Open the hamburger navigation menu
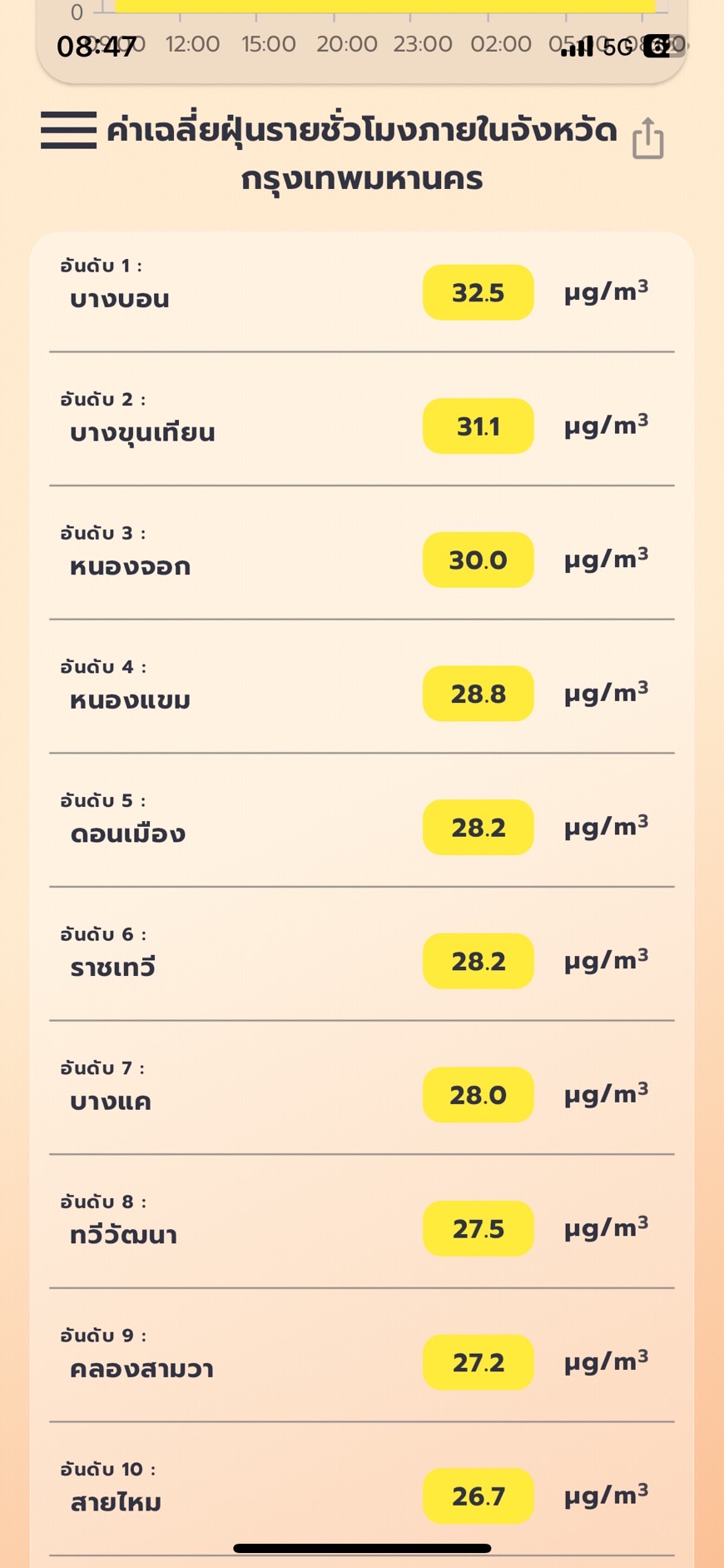This screenshot has height=1568, width=724. (x=67, y=132)
